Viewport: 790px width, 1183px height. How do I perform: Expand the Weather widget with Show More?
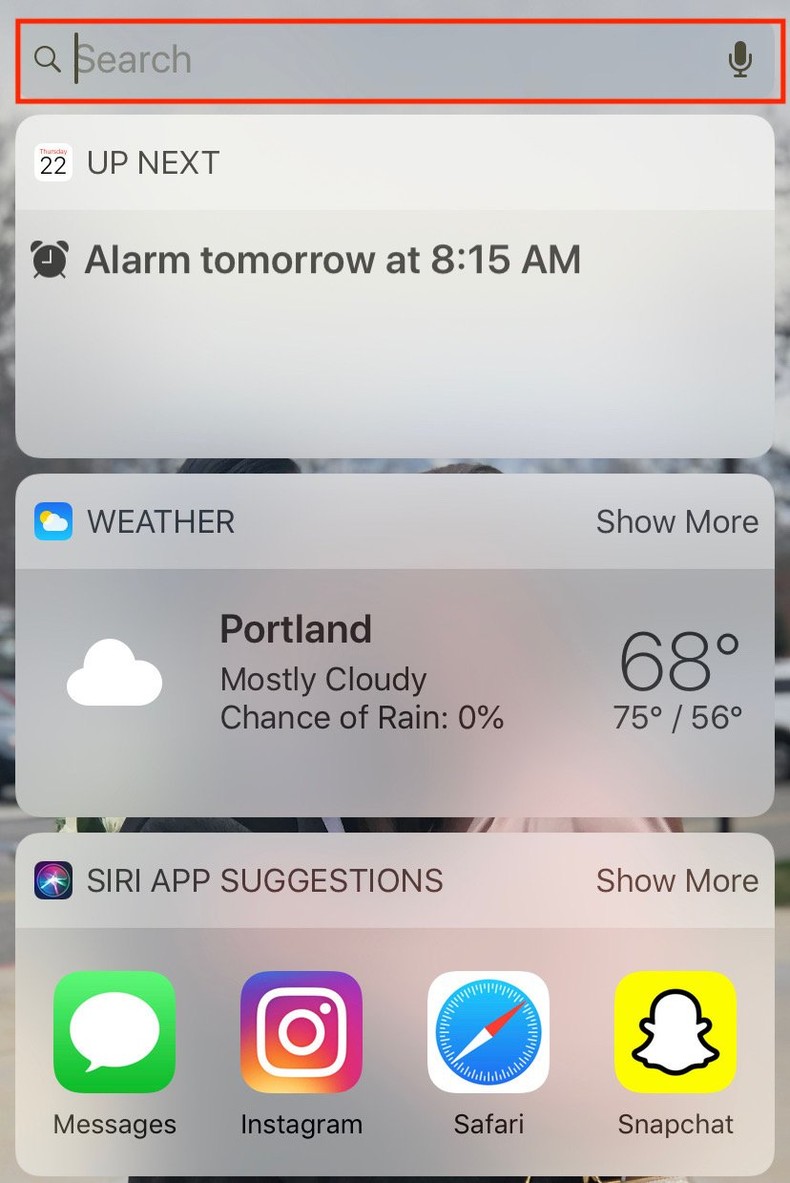tap(677, 522)
